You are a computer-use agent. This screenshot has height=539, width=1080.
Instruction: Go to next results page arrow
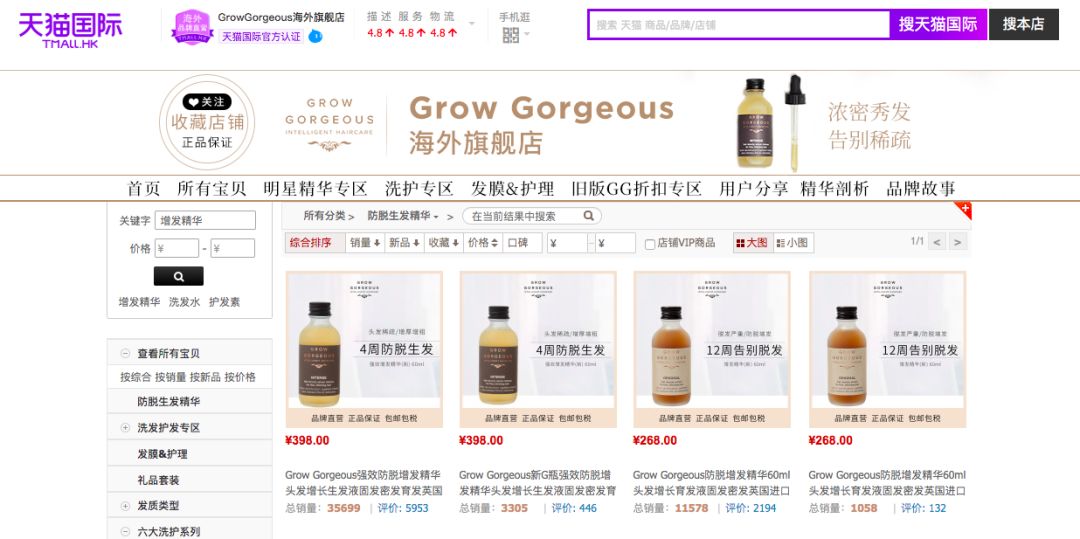coord(958,242)
